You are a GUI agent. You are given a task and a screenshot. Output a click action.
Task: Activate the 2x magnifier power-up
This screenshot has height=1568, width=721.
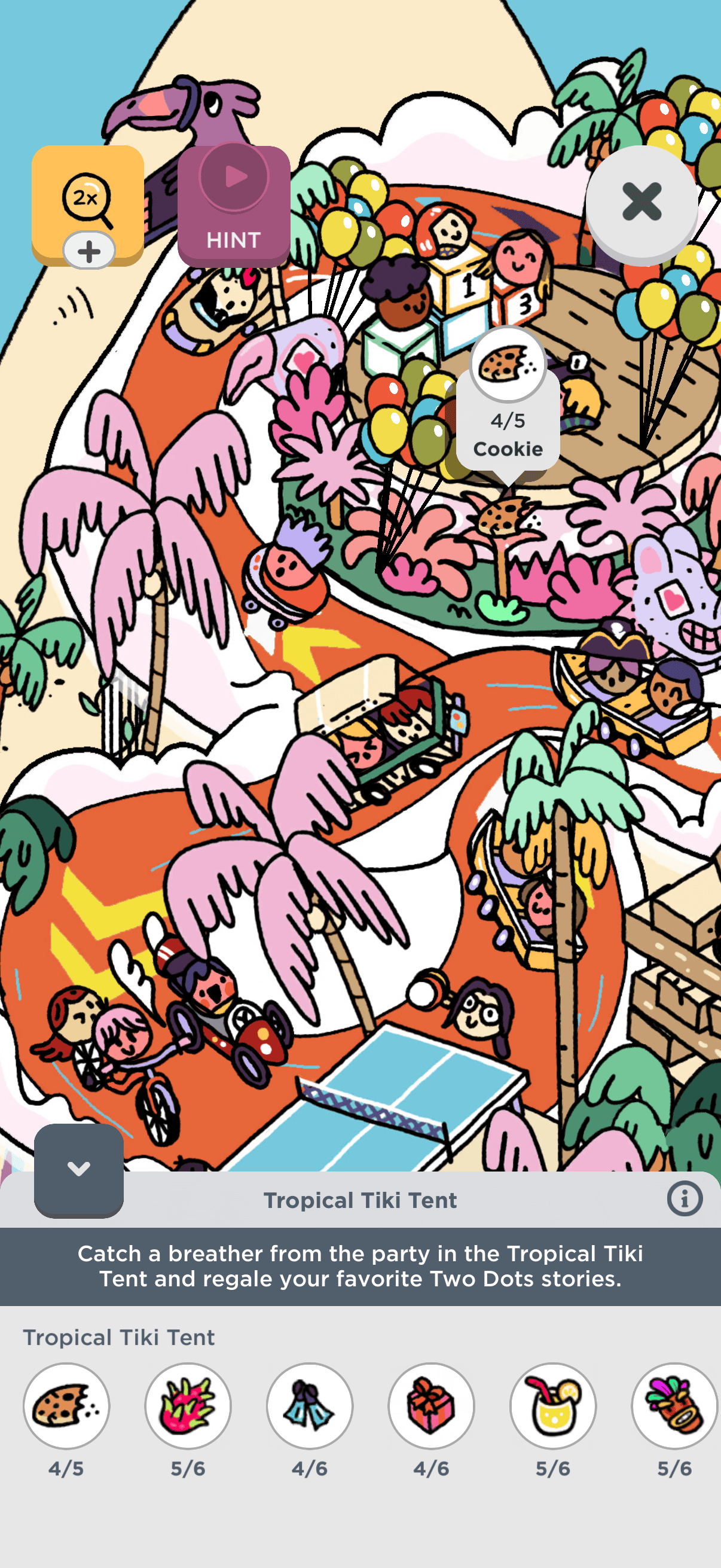87,200
